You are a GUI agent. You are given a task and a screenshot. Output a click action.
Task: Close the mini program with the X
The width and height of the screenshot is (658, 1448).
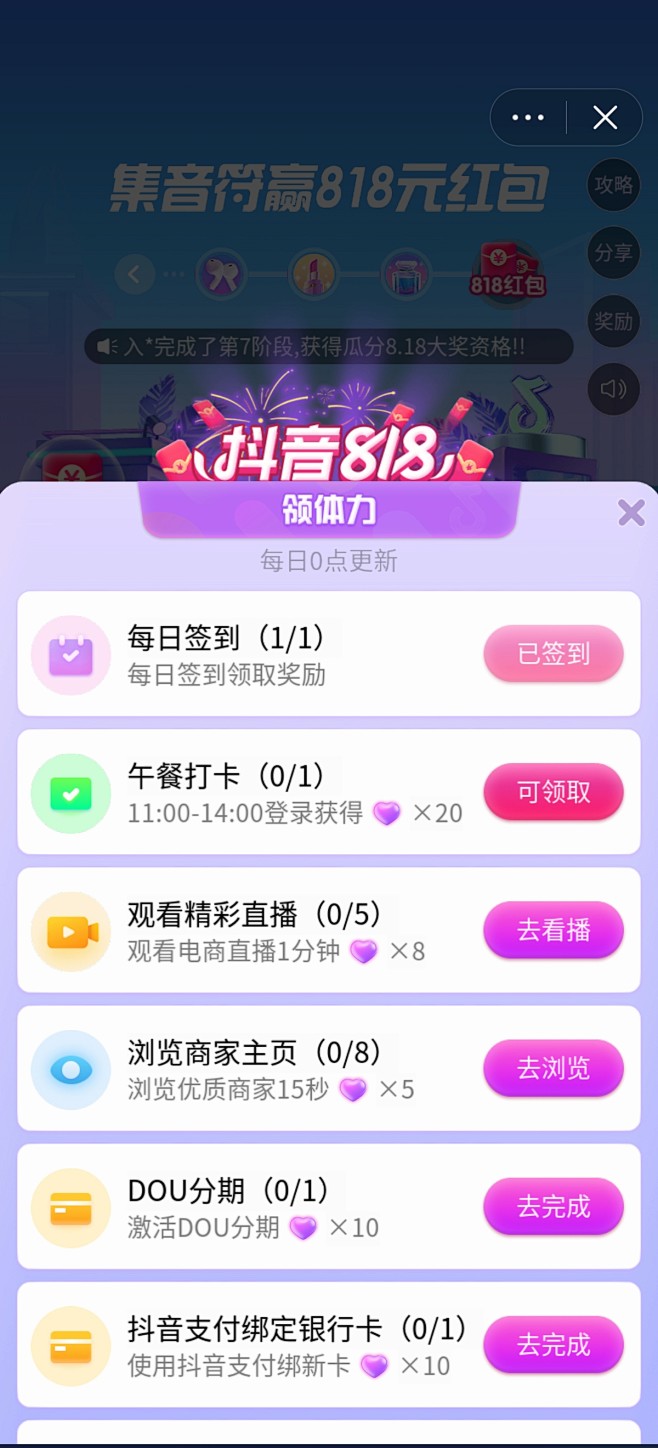[605, 118]
